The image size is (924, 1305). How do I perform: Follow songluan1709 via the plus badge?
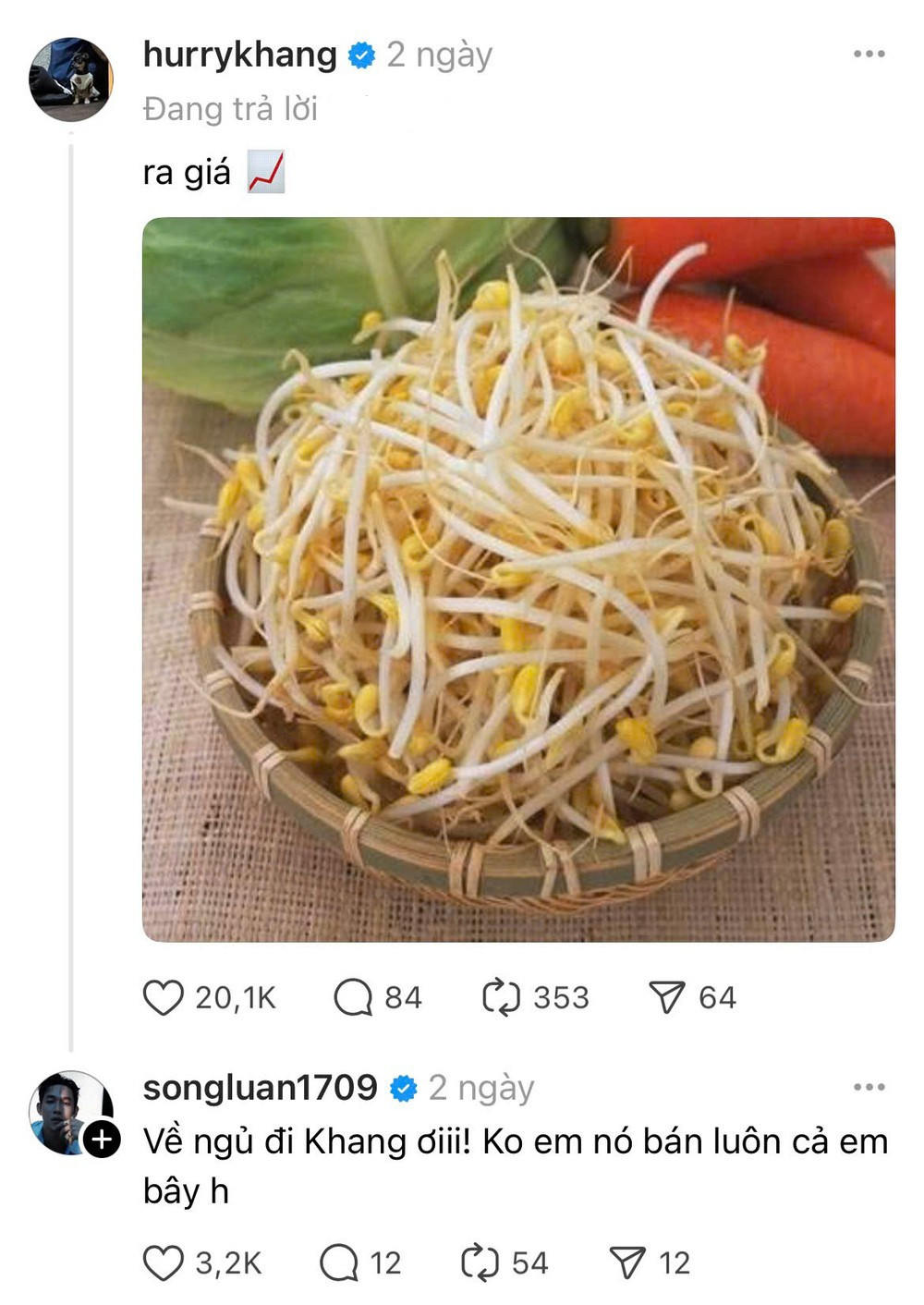(x=102, y=1140)
